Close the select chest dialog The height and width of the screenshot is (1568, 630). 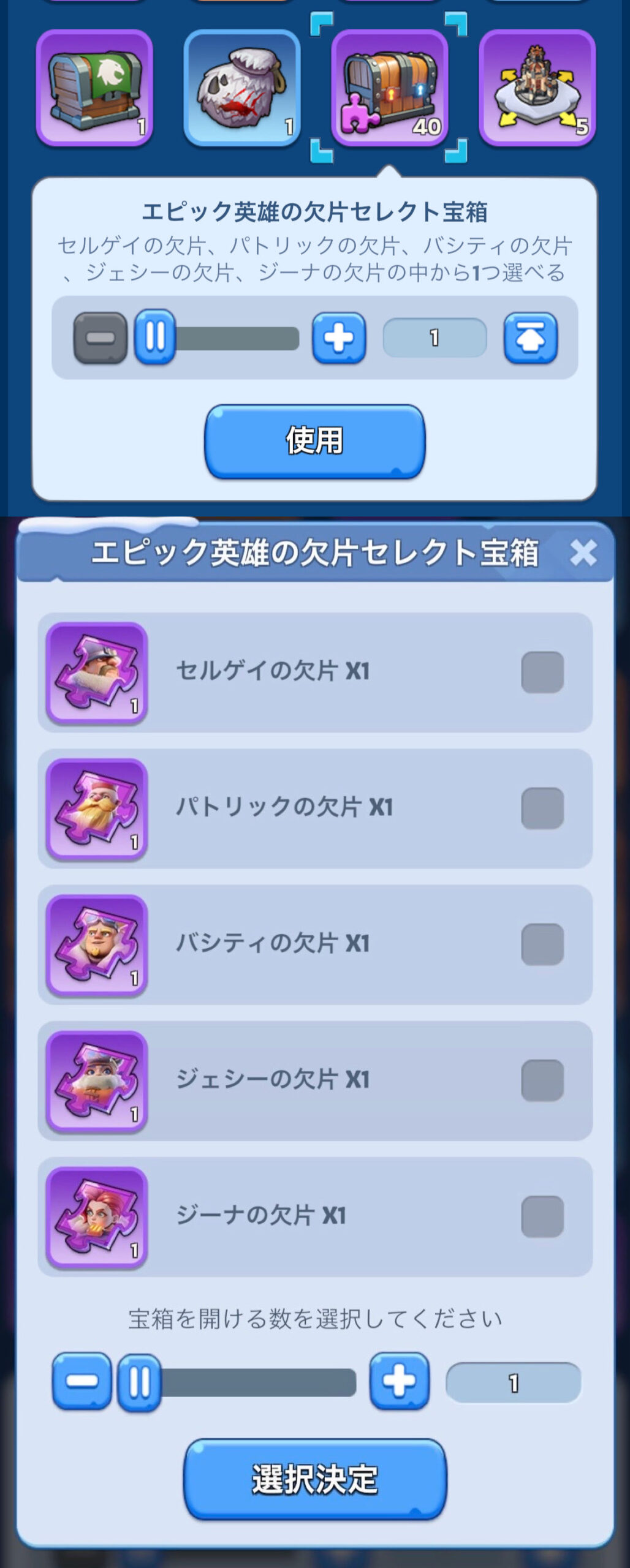583,552
